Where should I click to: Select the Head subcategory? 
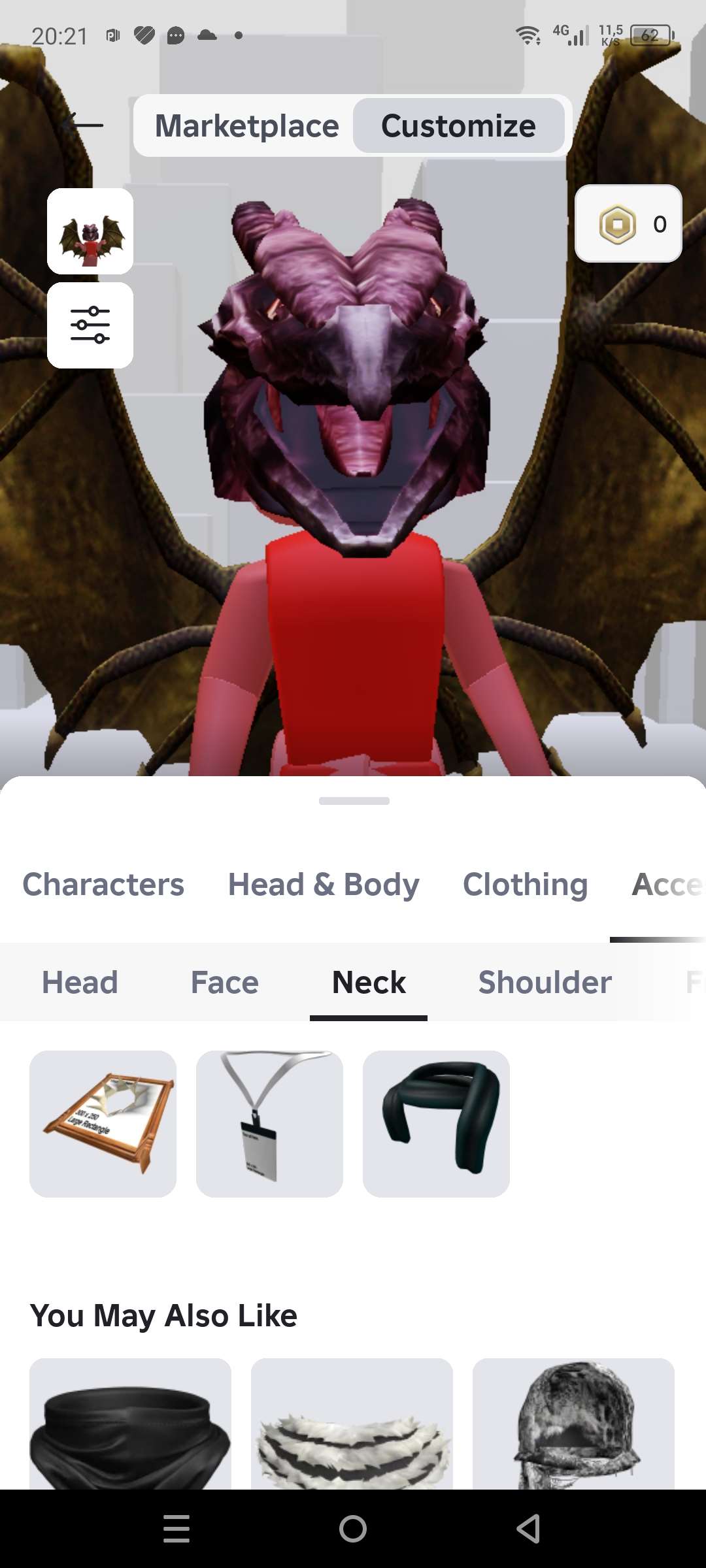(80, 983)
